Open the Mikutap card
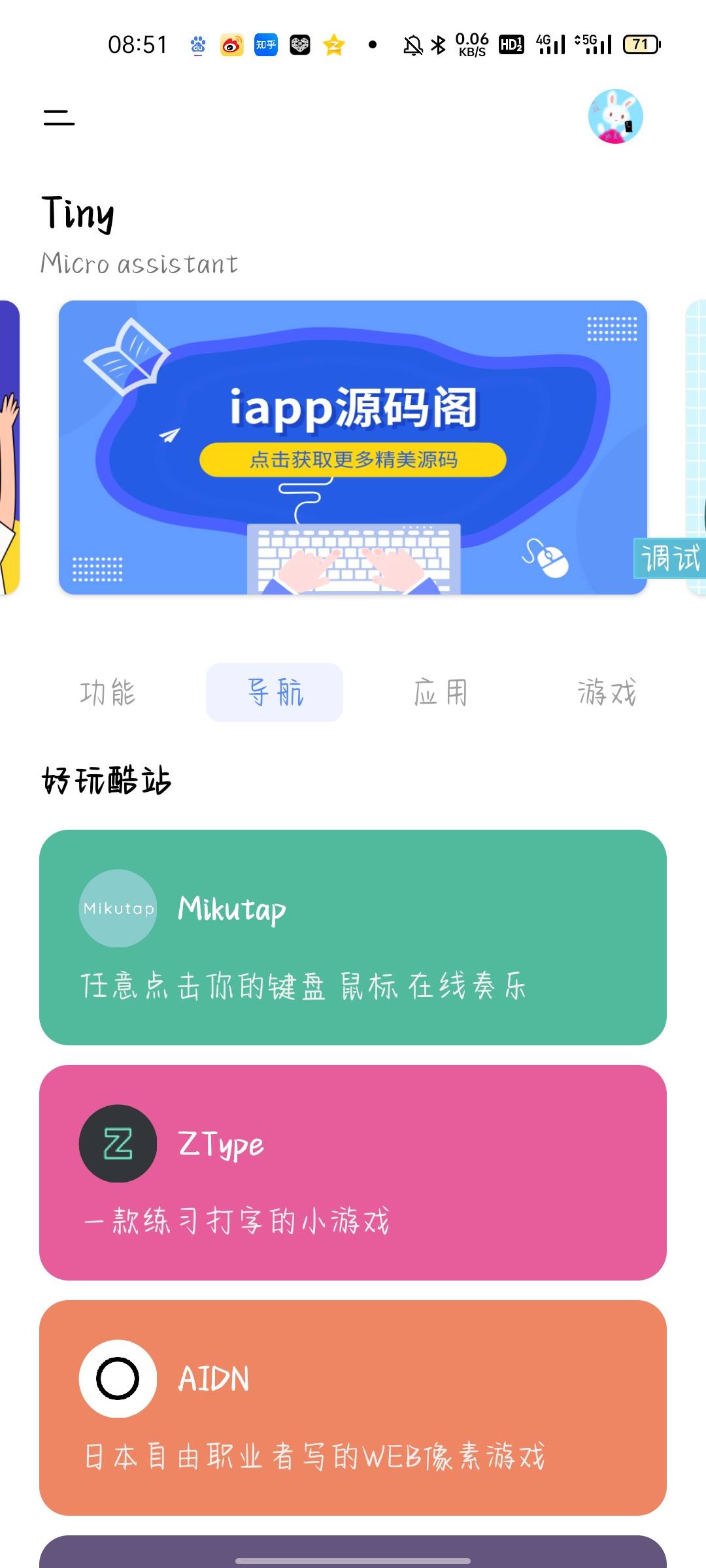706x1568 pixels. (353, 937)
